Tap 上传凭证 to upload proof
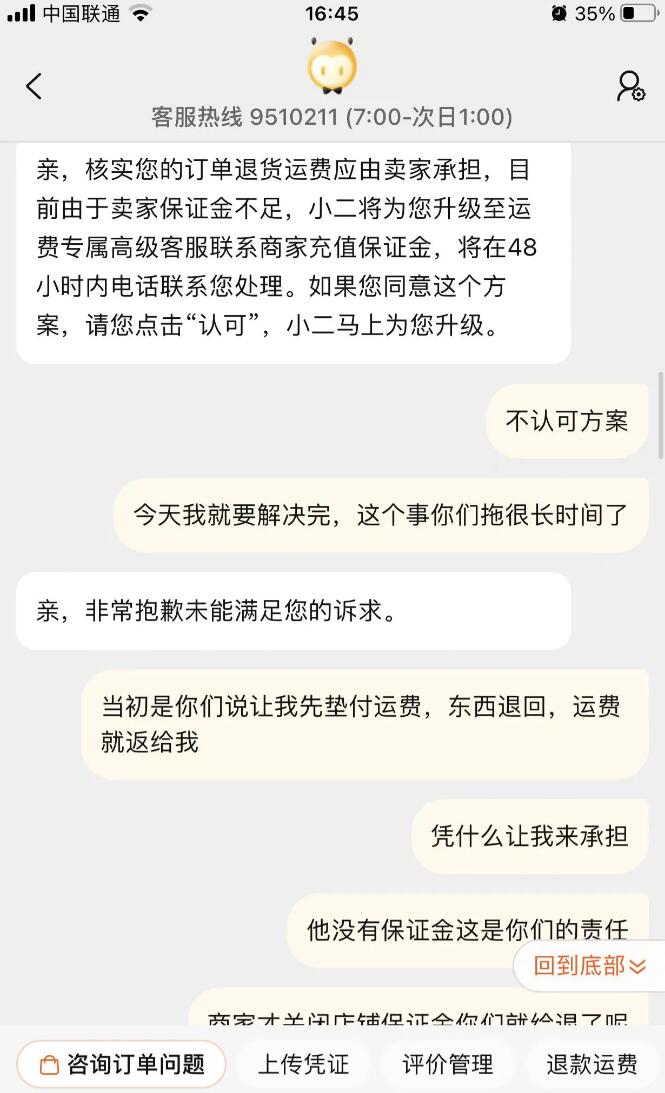This screenshot has height=1093, width=665. [x=304, y=1064]
